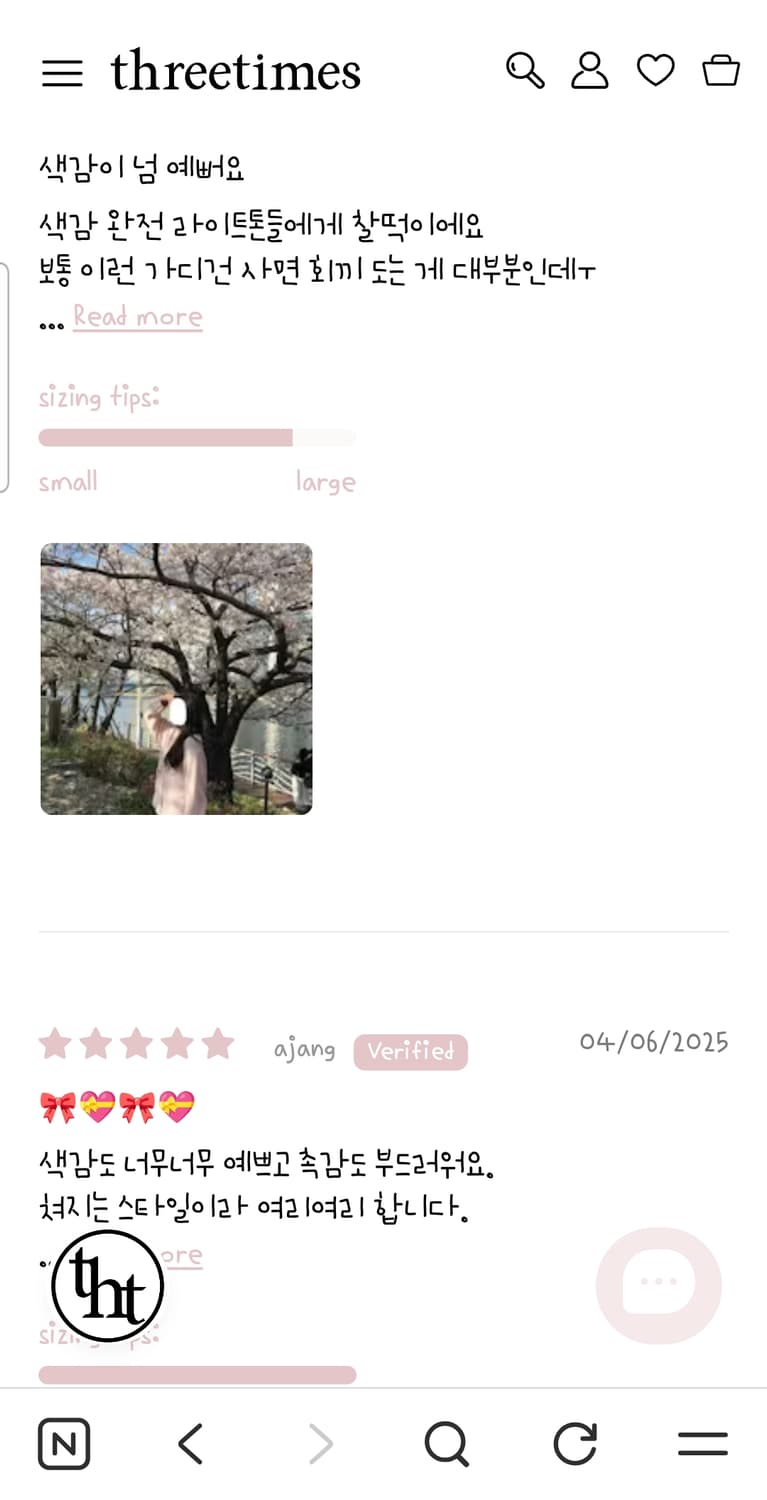The width and height of the screenshot is (767, 1500).
Task: Tap the browser search icon at bottom
Action: pyautogui.click(x=447, y=1443)
